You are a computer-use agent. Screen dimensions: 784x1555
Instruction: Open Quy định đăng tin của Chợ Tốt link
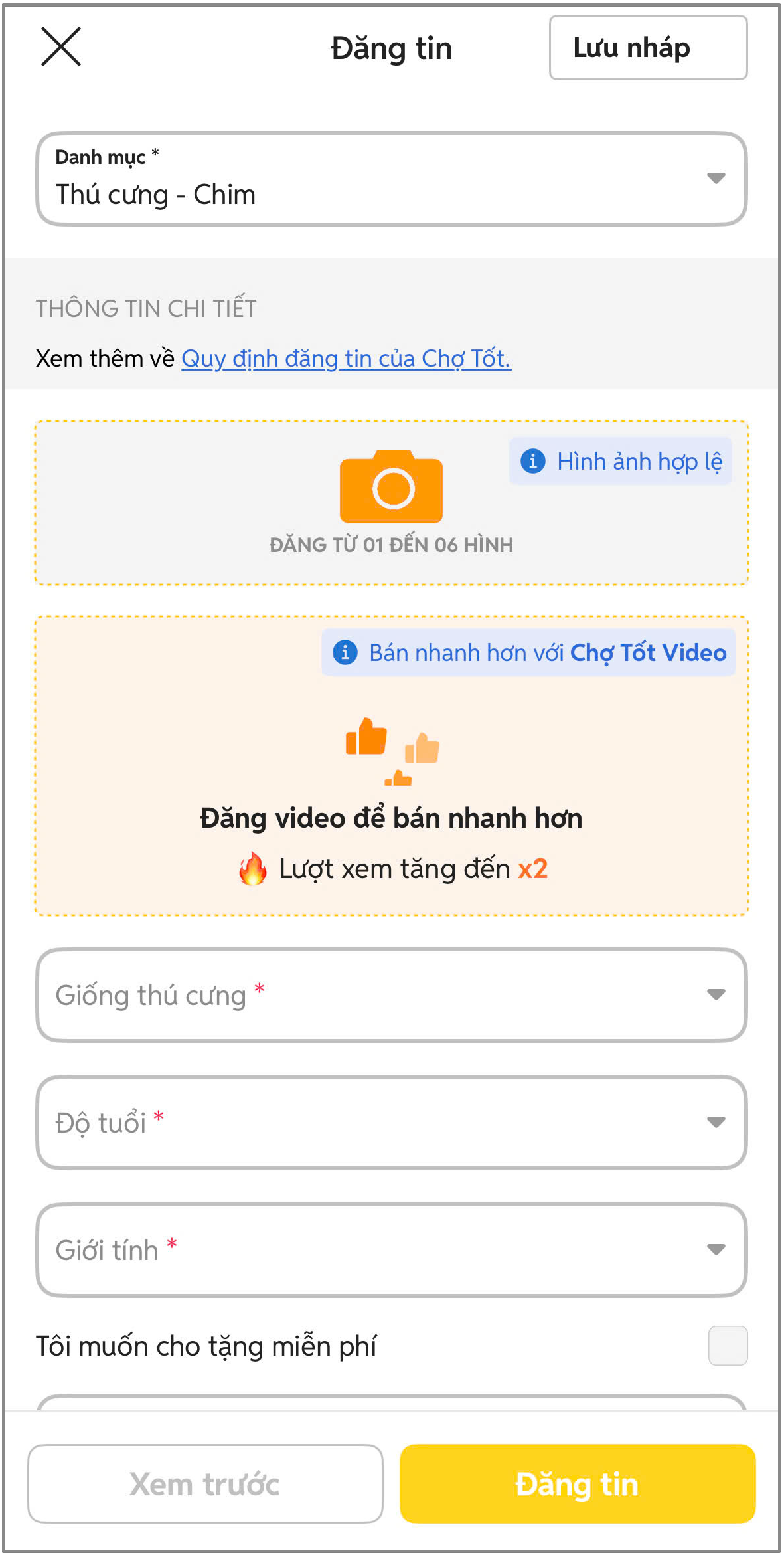coord(346,359)
